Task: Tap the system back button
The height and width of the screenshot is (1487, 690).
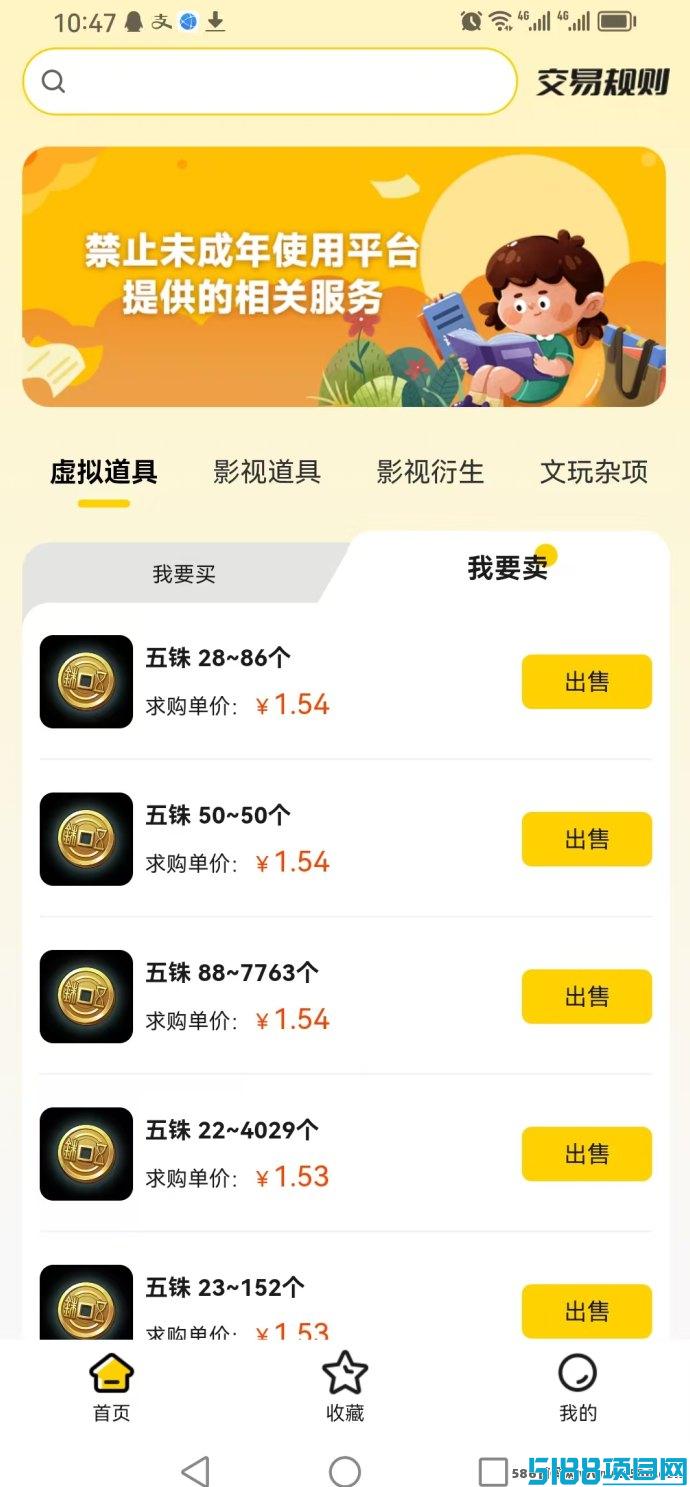Action: click(196, 1471)
